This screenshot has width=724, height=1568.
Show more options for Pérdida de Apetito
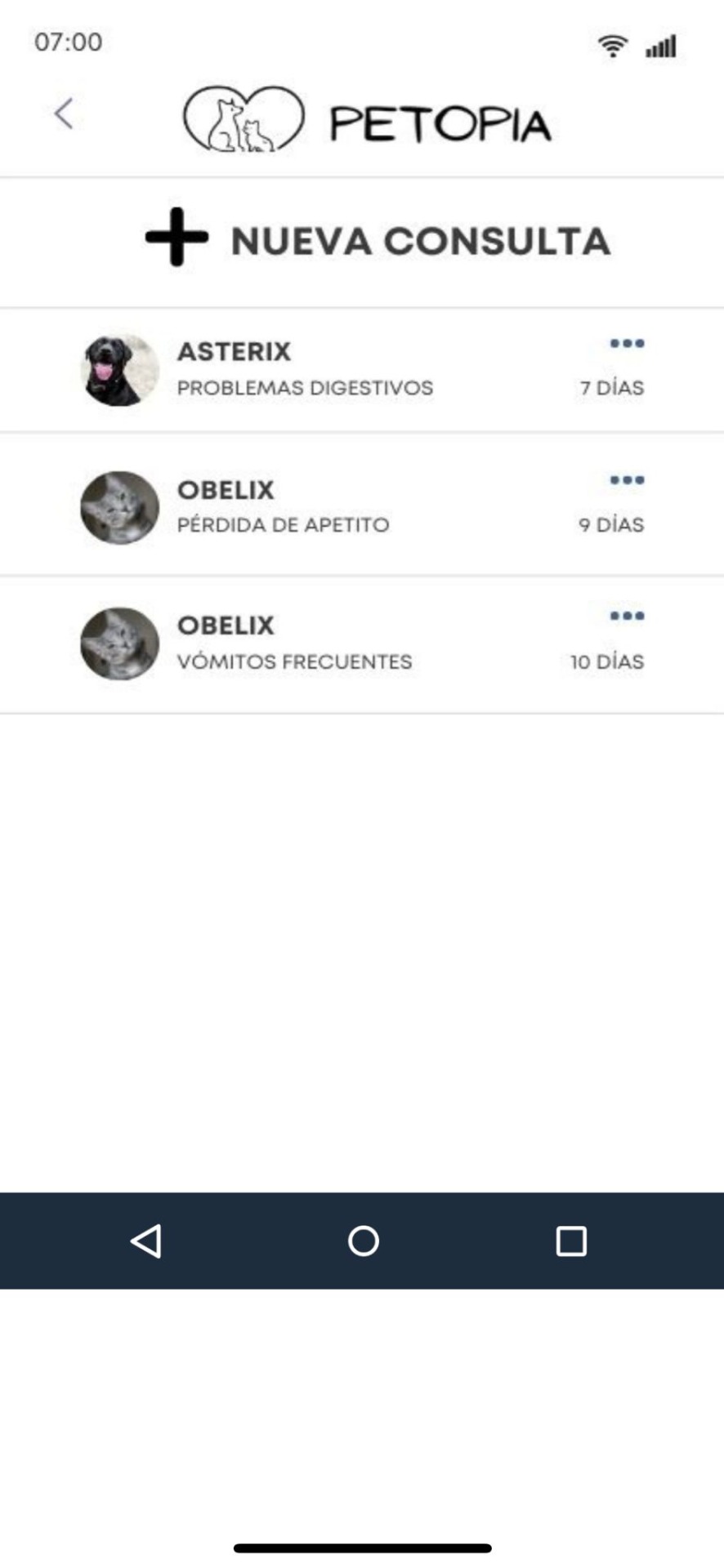[627, 480]
